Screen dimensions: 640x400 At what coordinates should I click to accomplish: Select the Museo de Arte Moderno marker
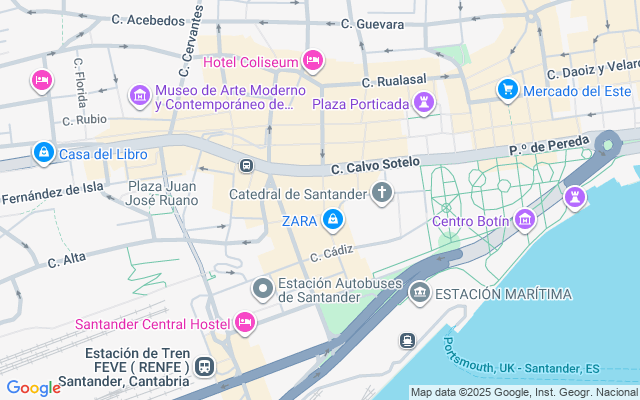click(140, 95)
